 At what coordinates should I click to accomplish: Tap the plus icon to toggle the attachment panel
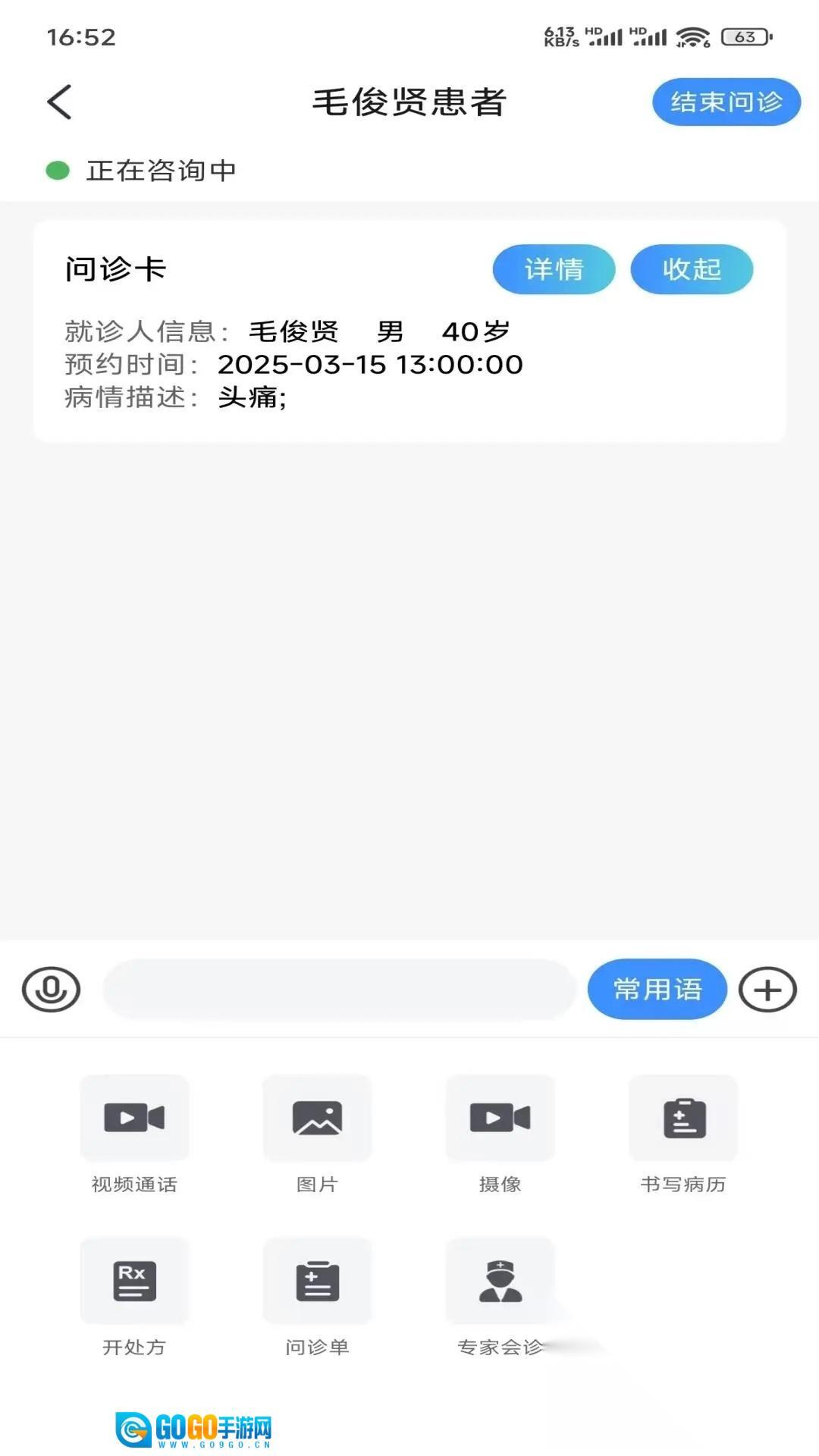(x=767, y=990)
